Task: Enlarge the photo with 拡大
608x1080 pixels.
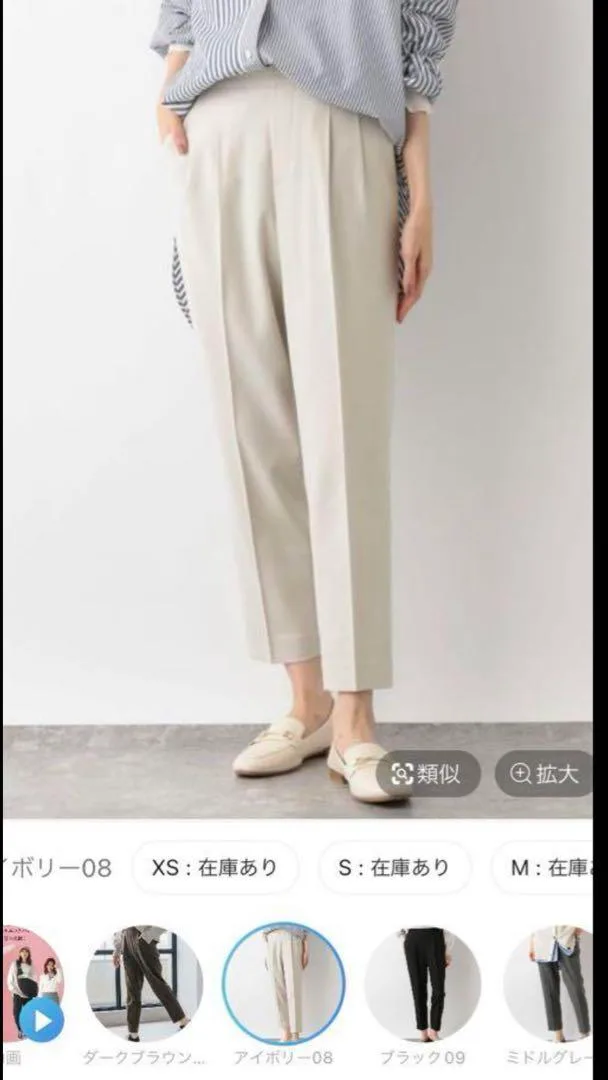Action: [x=546, y=773]
